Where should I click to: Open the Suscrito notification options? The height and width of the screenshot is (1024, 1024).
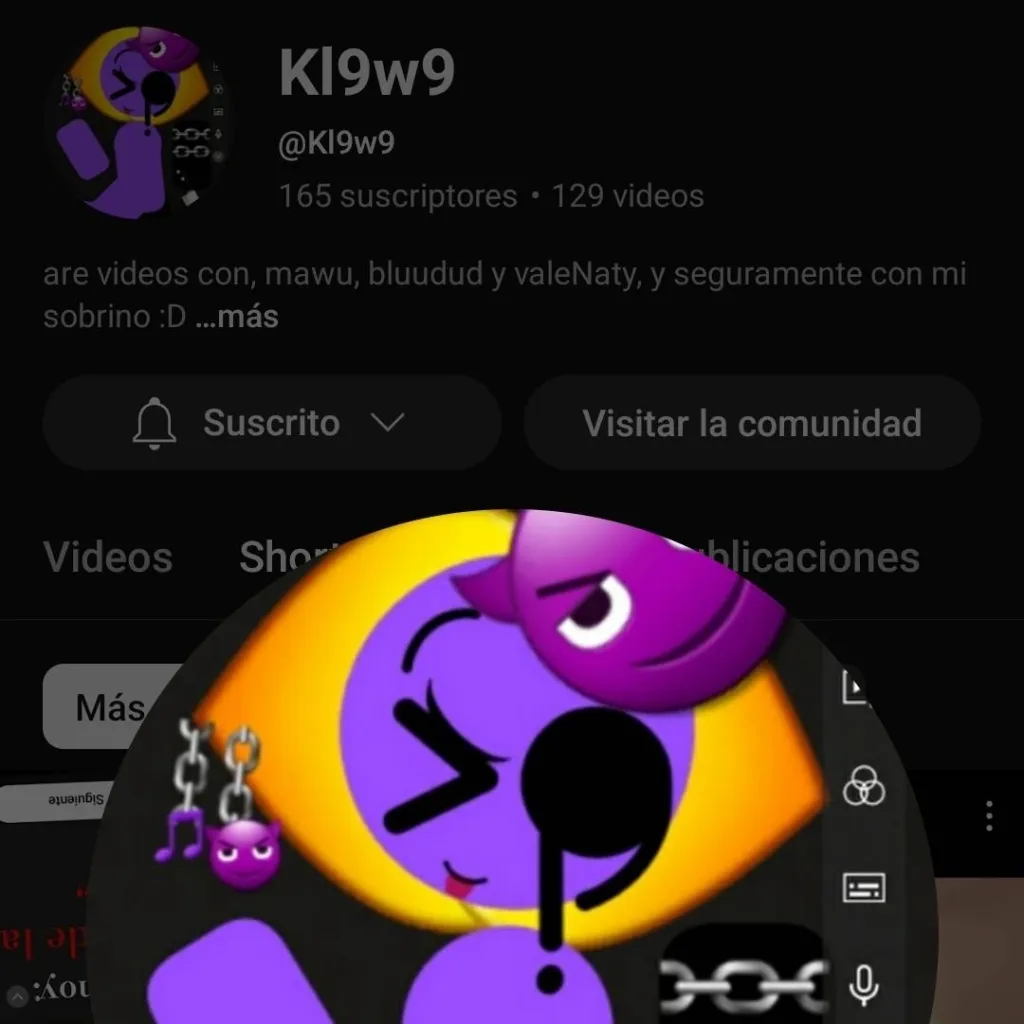[x=270, y=423]
